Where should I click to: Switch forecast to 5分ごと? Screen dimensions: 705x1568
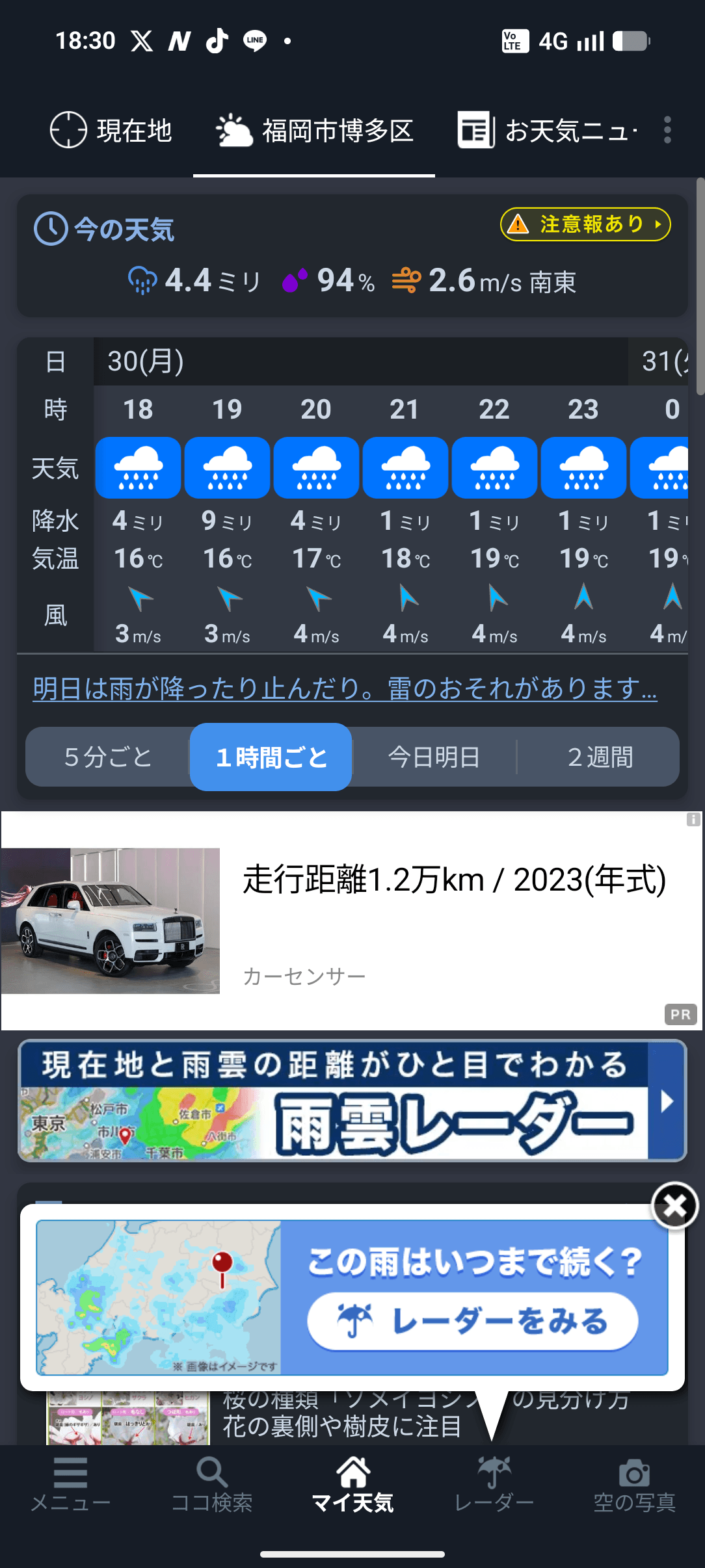pyautogui.click(x=108, y=757)
